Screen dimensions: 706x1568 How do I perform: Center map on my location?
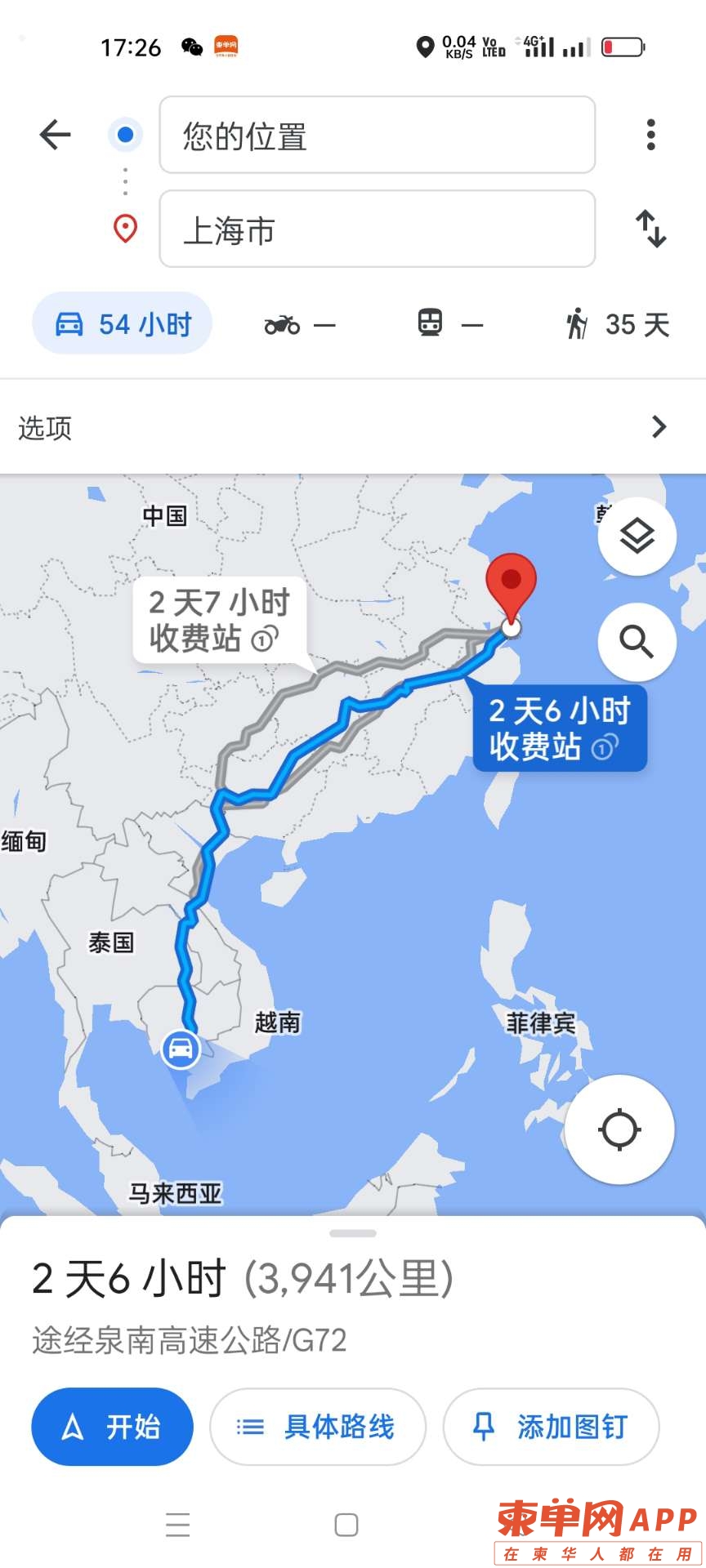click(619, 1129)
